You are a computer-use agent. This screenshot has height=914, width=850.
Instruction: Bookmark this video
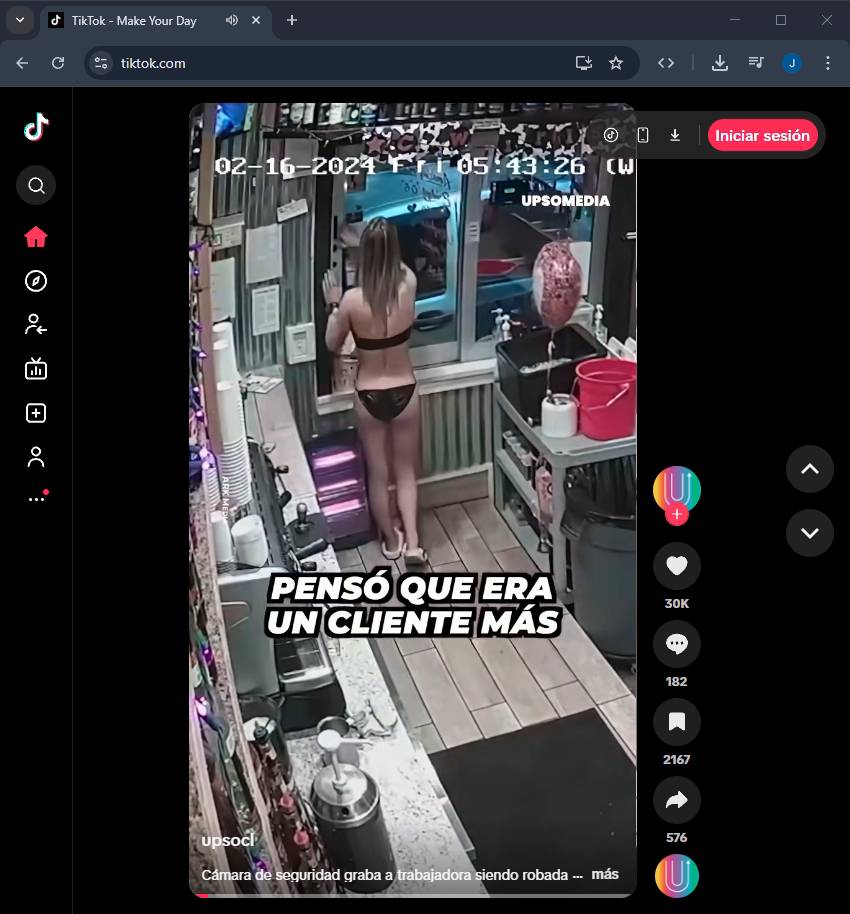click(677, 722)
